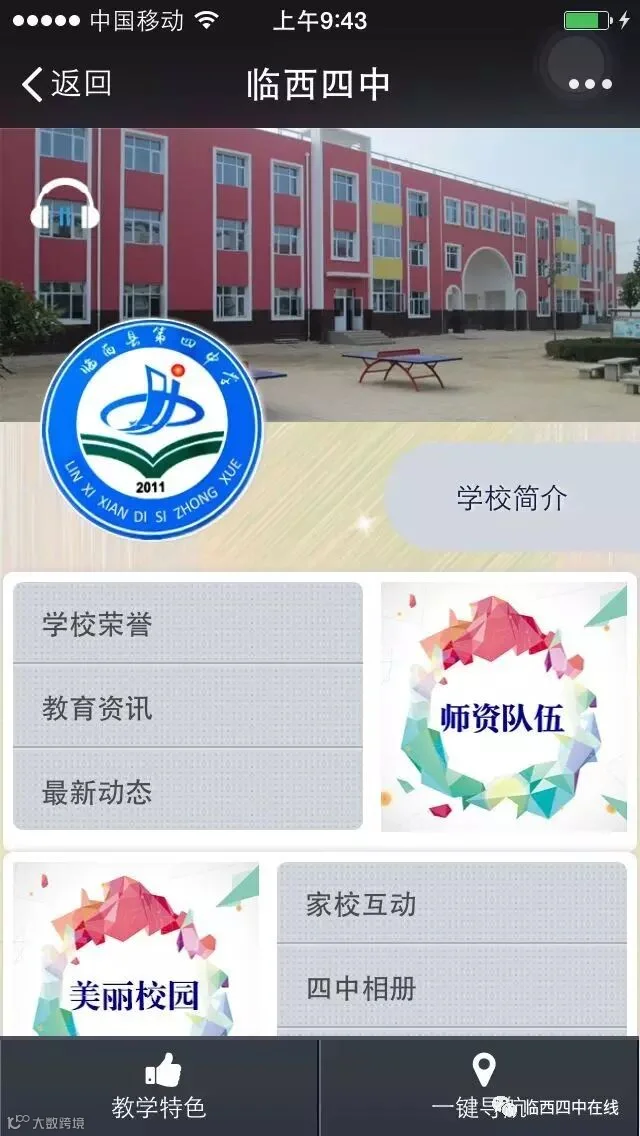Select 一键导航 in the bottom bar

tap(481, 1087)
